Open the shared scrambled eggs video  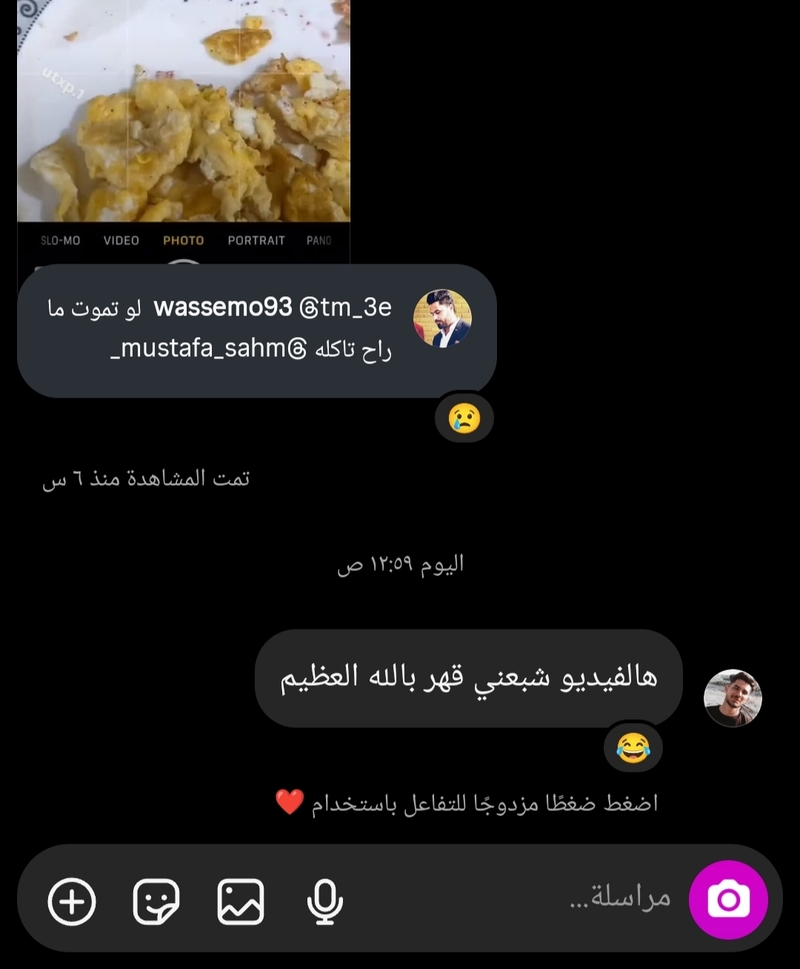(x=184, y=120)
